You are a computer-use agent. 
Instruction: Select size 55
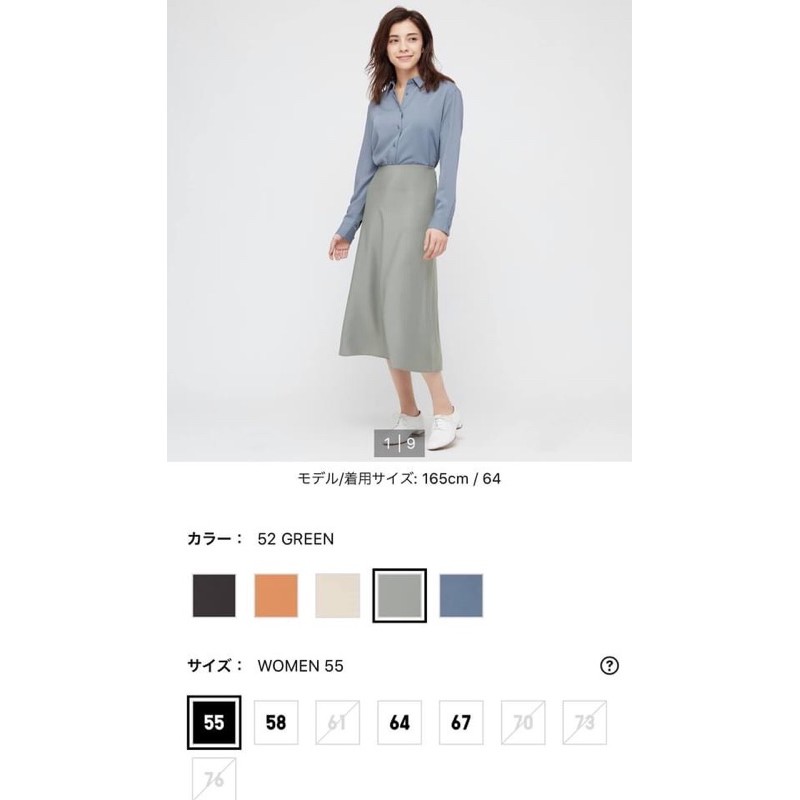[x=214, y=722]
